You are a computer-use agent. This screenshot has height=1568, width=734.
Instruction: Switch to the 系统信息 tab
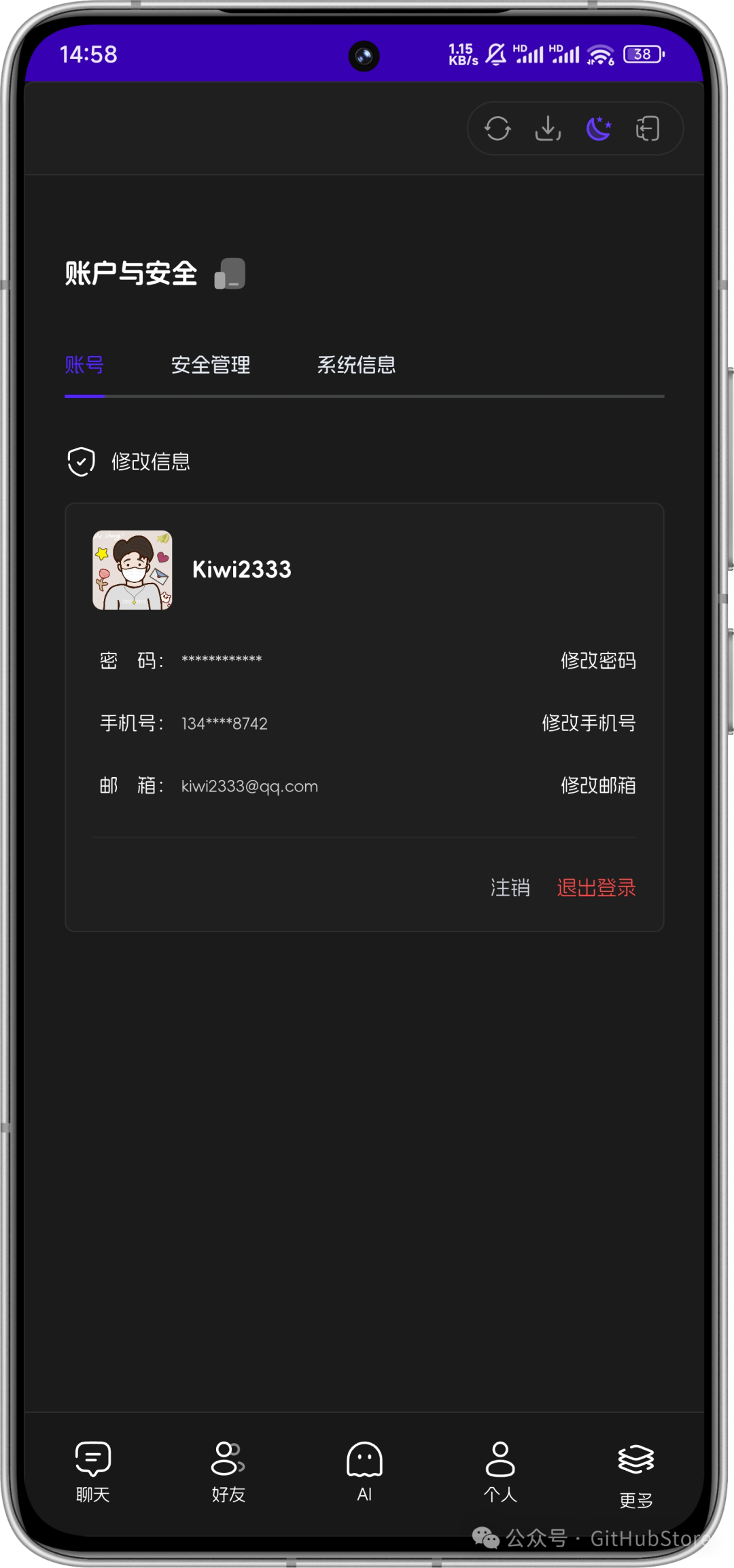click(x=357, y=365)
